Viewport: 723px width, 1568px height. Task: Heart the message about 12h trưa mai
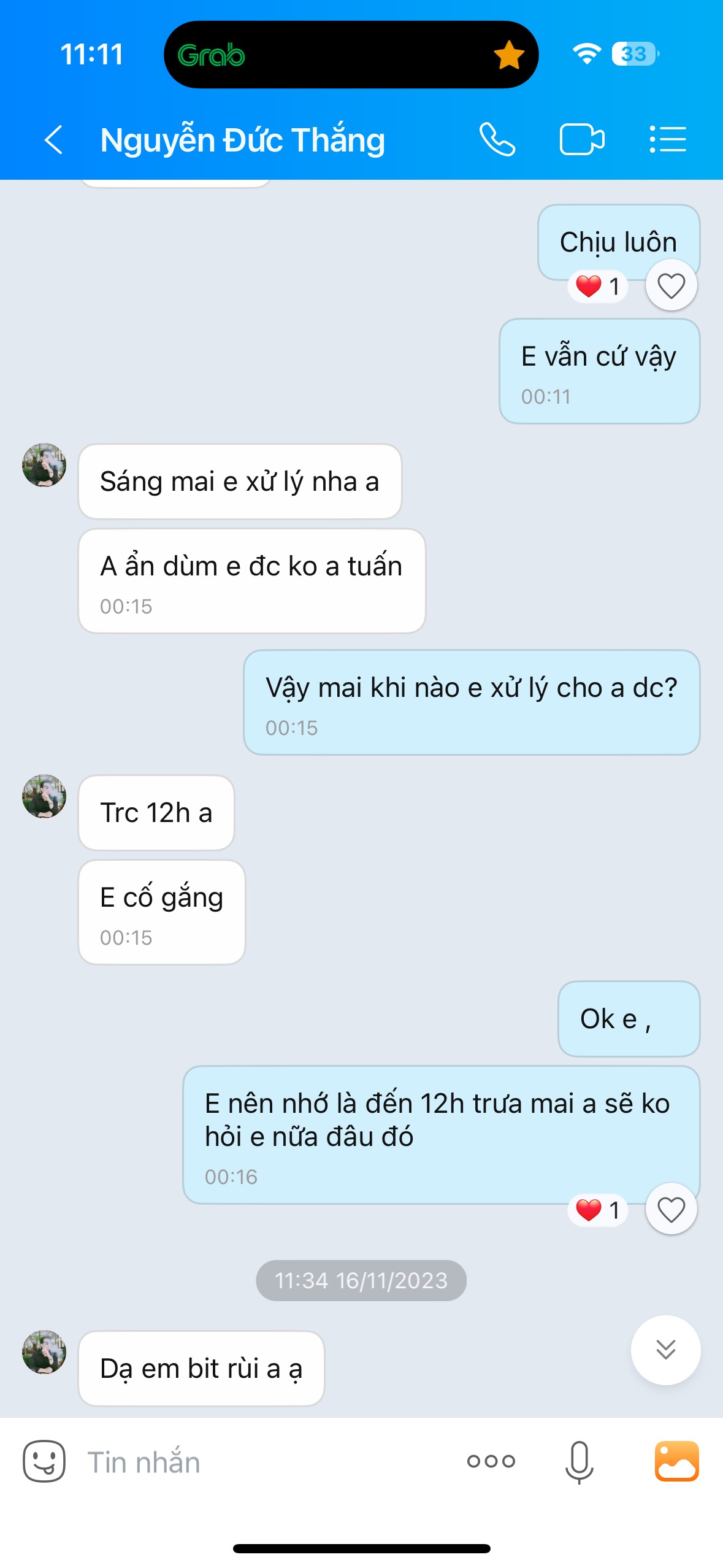671,1210
